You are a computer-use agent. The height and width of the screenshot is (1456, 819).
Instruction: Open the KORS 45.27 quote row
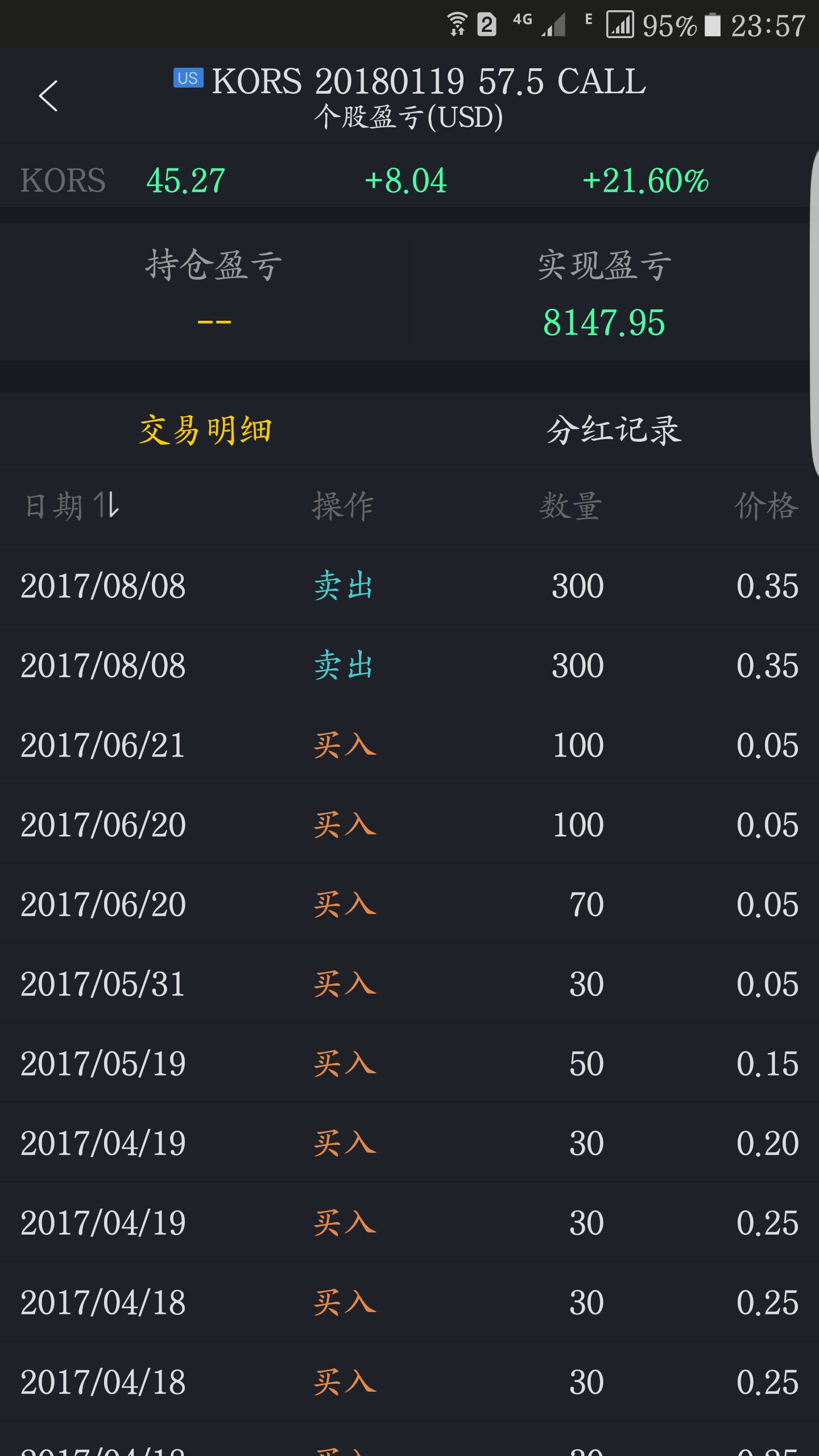[x=364, y=180]
